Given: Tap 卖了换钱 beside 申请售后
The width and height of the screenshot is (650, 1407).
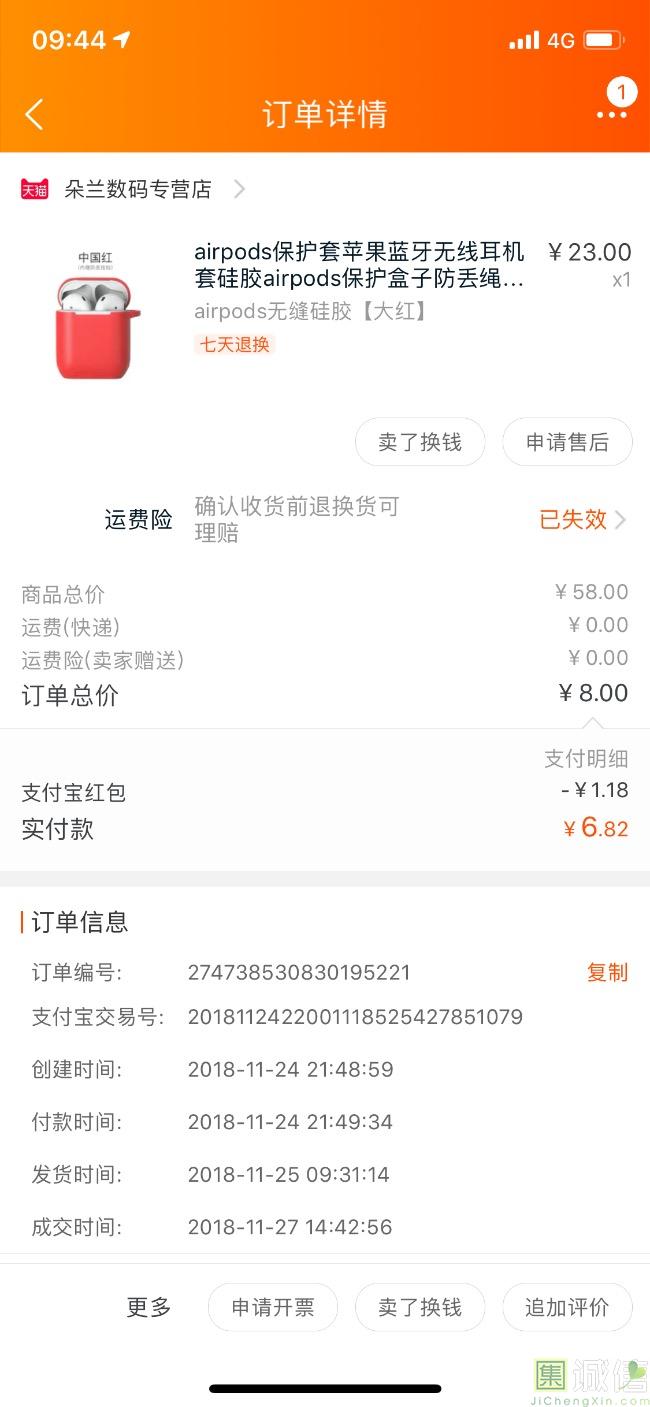Looking at the screenshot, I should click(420, 442).
